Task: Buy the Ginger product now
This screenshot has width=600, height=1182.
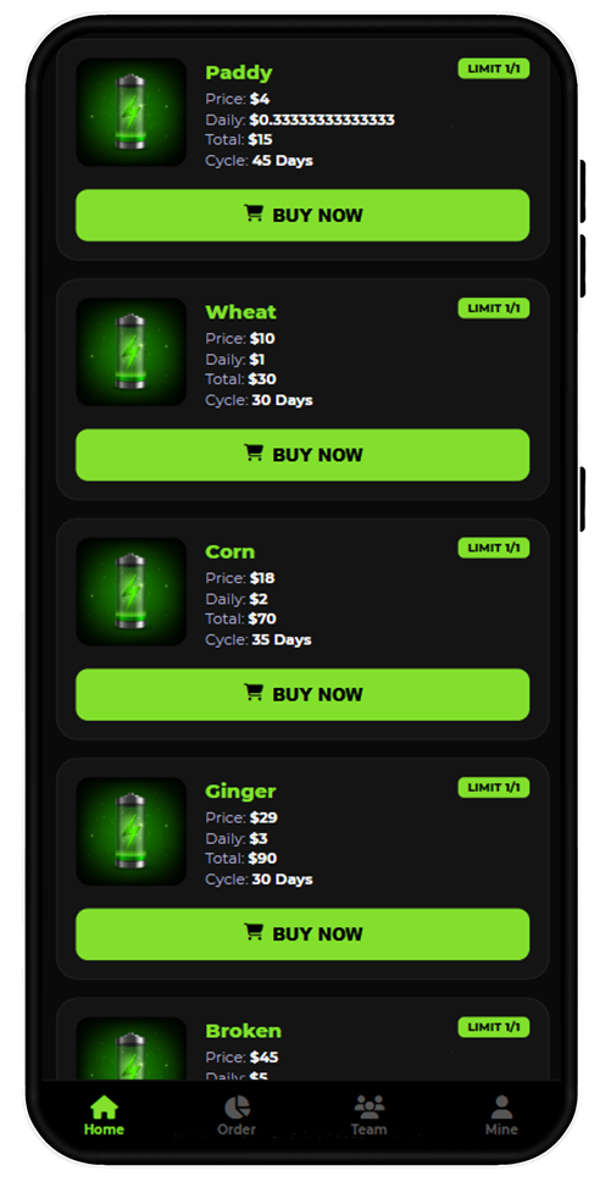Action: (x=302, y=934)
